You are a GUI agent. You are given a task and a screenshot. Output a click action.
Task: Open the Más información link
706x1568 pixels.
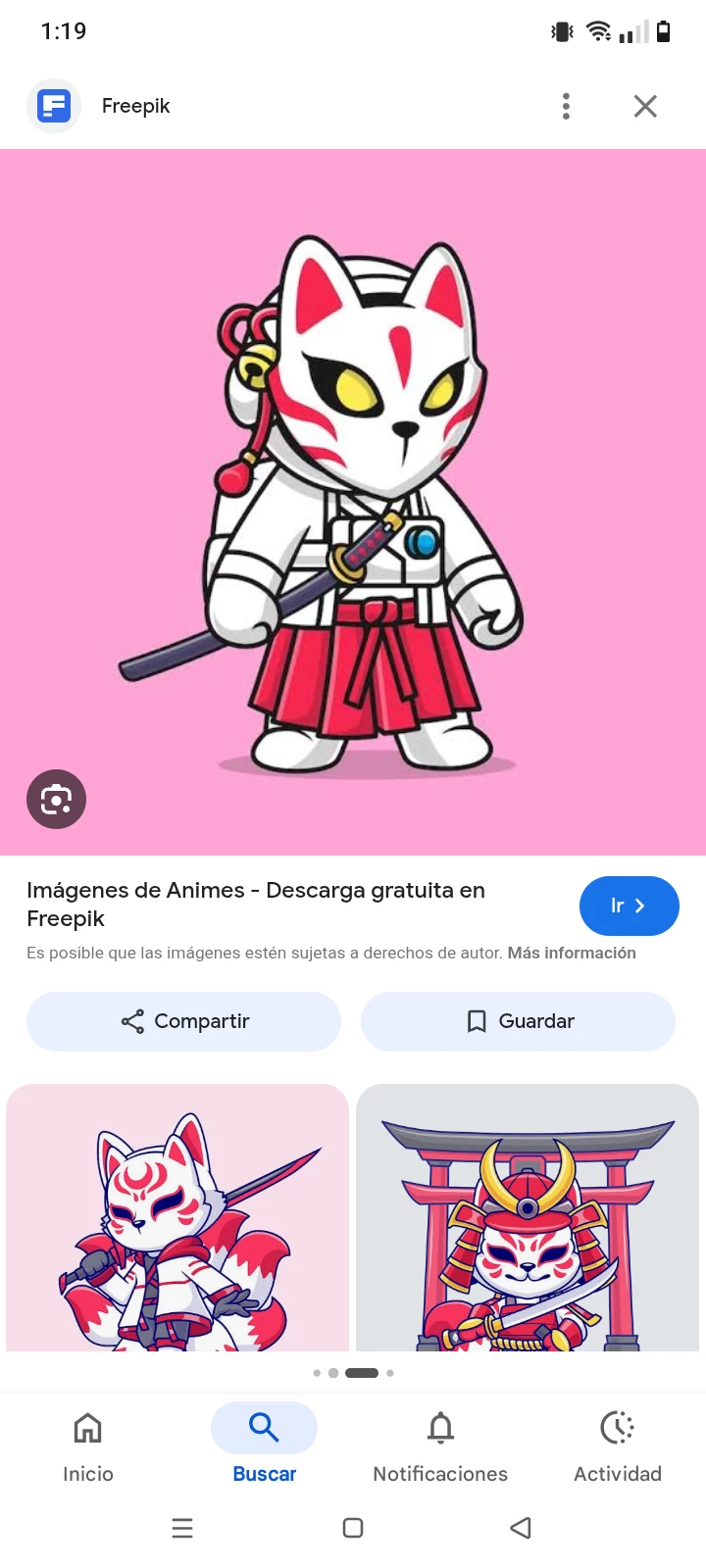pyautogui.click(x=572, y=953)
